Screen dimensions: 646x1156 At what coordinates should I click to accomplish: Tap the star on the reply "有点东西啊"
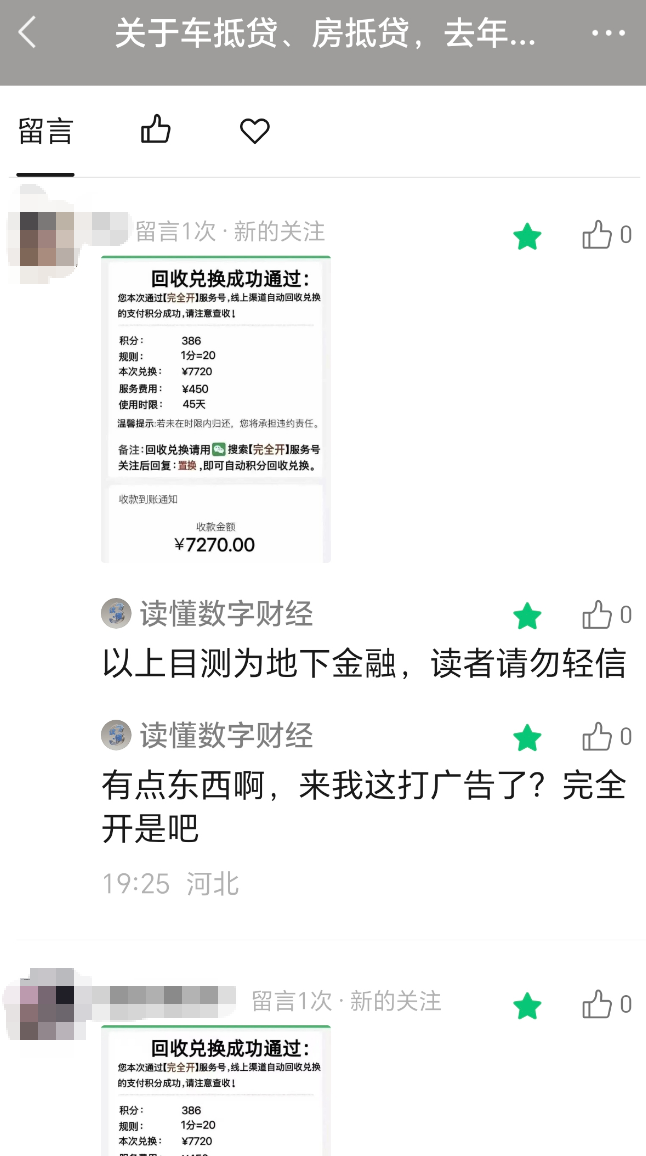[x=527, y=738]
